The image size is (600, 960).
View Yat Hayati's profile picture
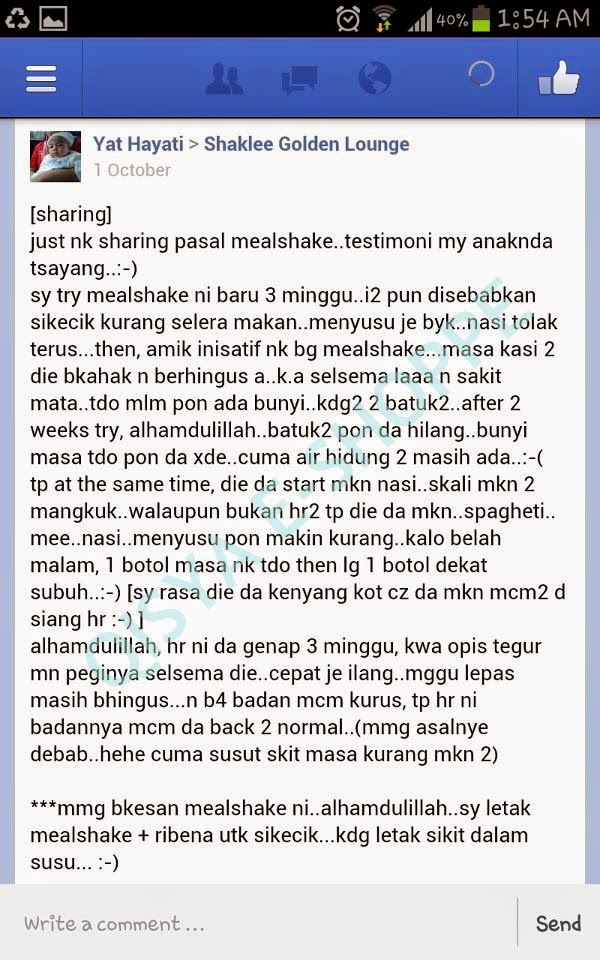click(x=55, y=156)
